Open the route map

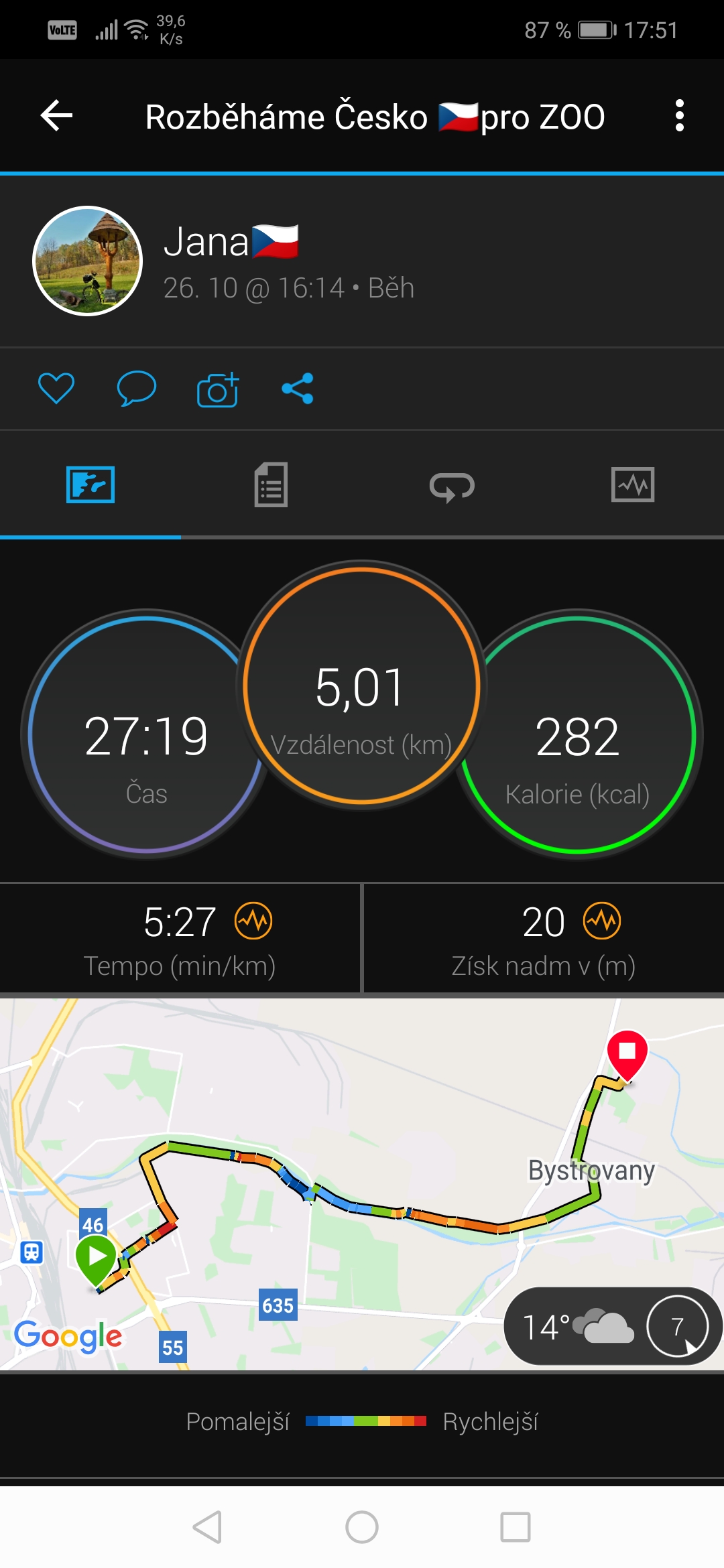tap(362, 1185)
